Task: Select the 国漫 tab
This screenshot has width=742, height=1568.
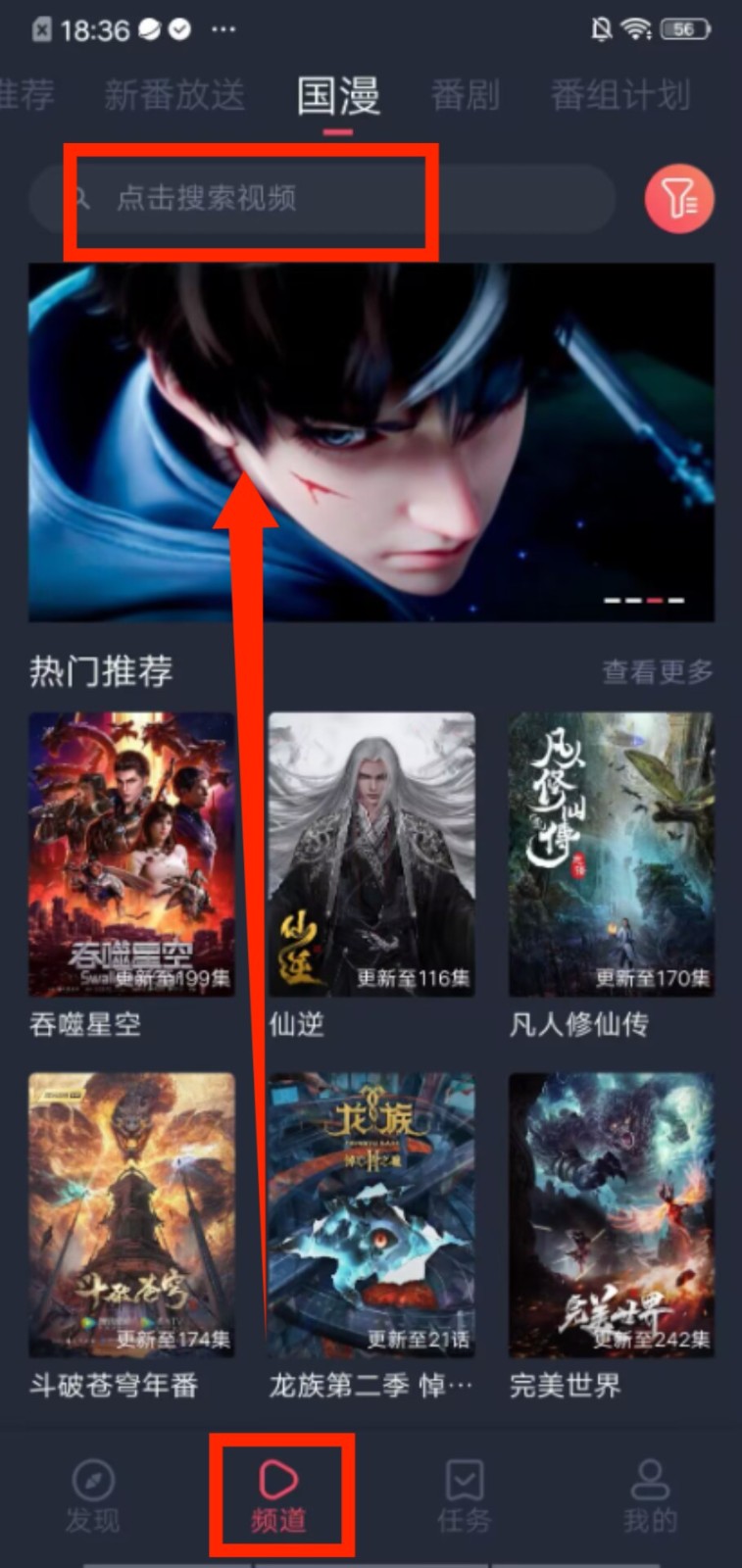Action: point(338,96)
